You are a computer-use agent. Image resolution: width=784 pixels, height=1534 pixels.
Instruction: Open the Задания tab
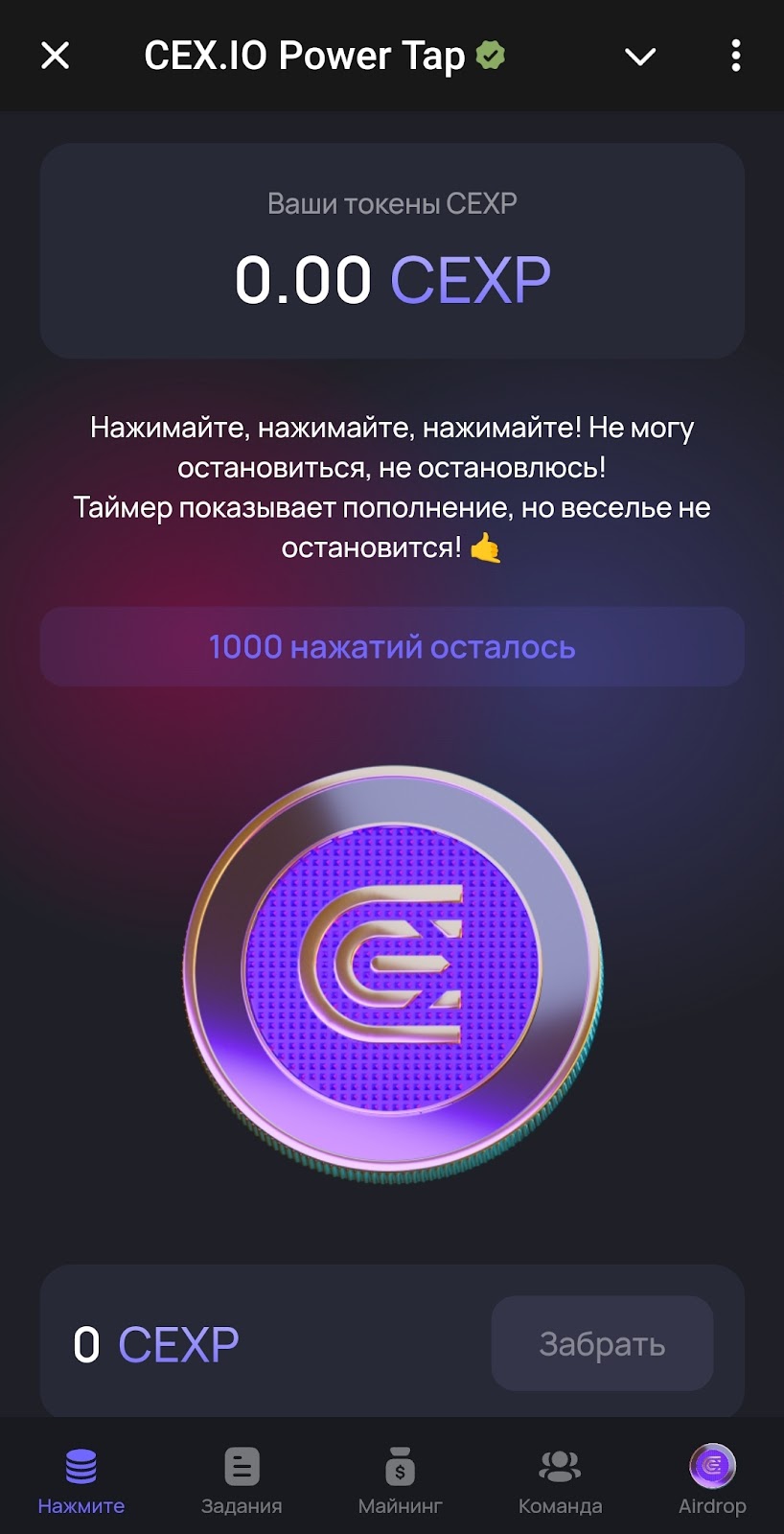[242, 1480]
